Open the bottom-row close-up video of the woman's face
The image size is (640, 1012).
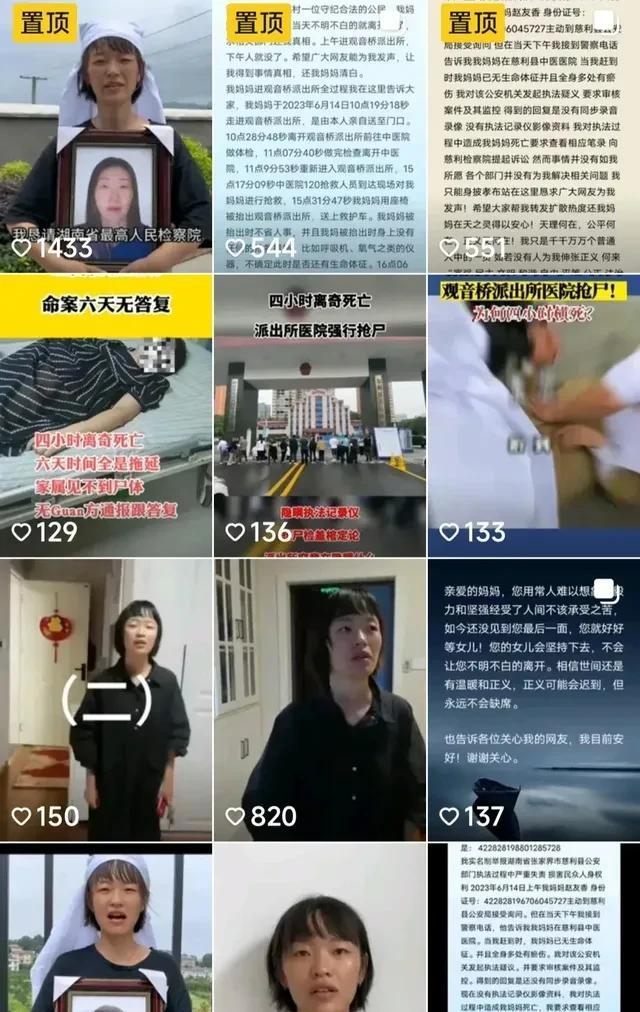(x=320, y=928)
